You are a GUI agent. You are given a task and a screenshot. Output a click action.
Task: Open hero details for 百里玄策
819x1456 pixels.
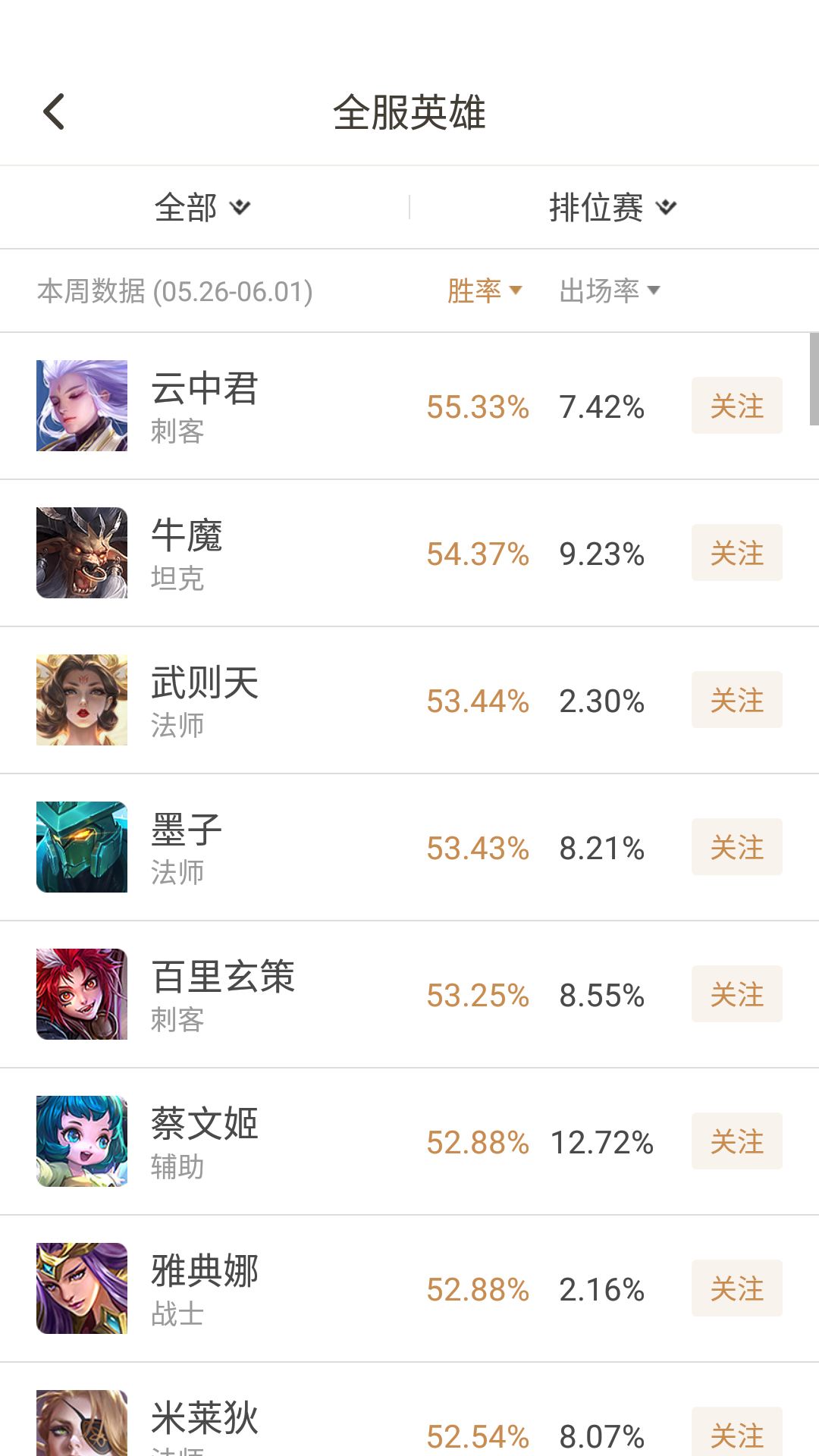click(223, 994)
